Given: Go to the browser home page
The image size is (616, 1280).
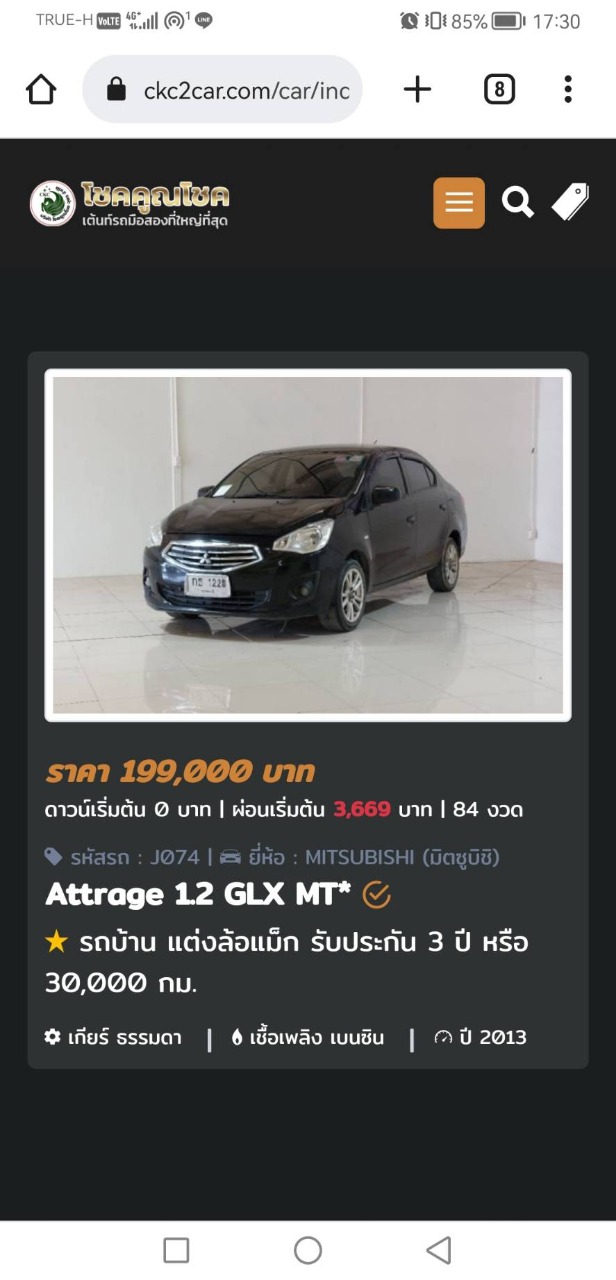Looking at the screenshot, I should coord(41,90).
